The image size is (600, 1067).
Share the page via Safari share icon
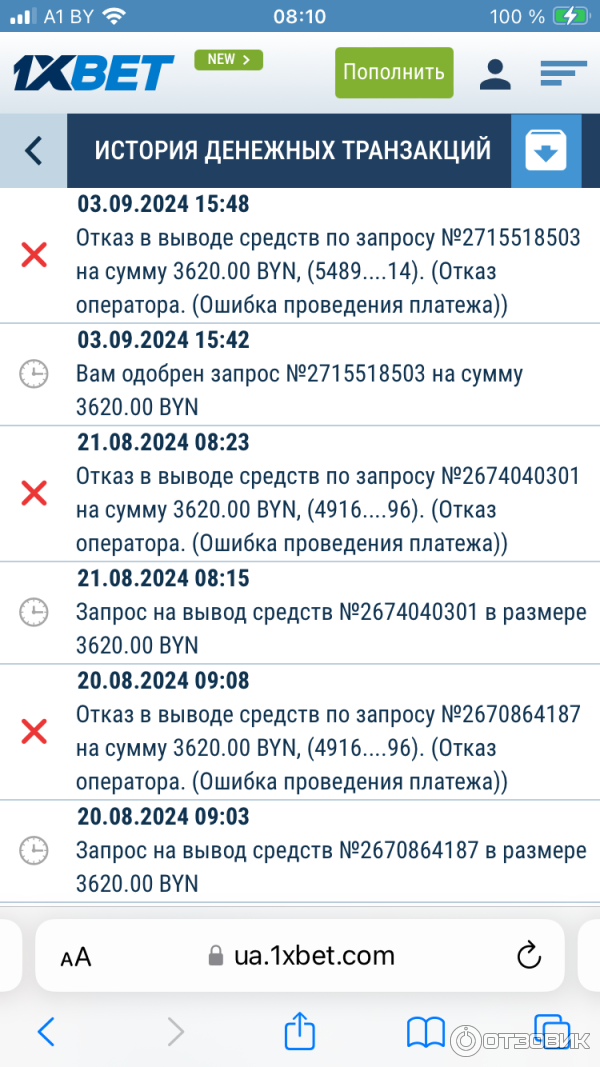coord(300,1031)
